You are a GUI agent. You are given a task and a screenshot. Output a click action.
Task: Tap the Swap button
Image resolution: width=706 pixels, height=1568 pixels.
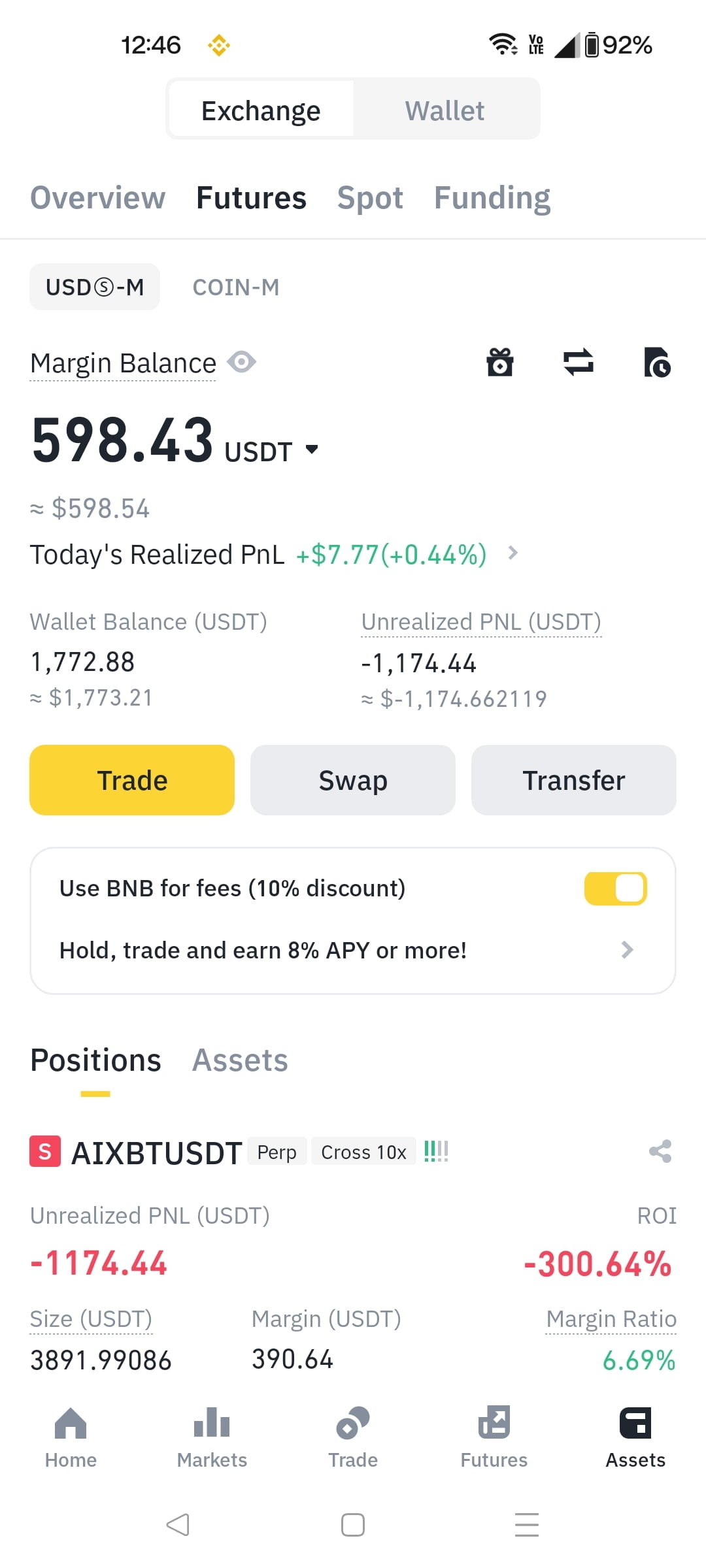point(353,780)
